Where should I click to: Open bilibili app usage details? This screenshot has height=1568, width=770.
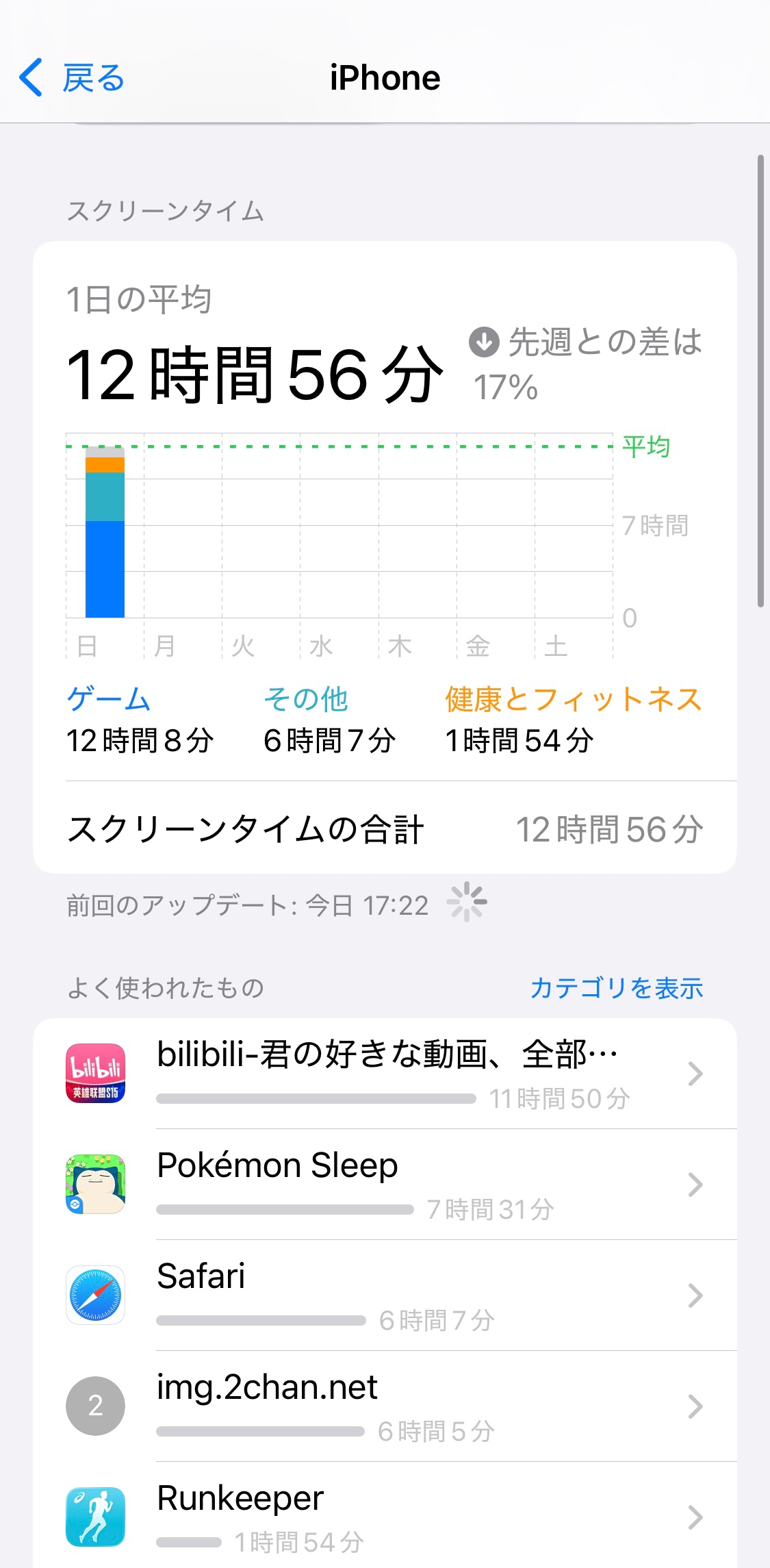[385, 1073]
